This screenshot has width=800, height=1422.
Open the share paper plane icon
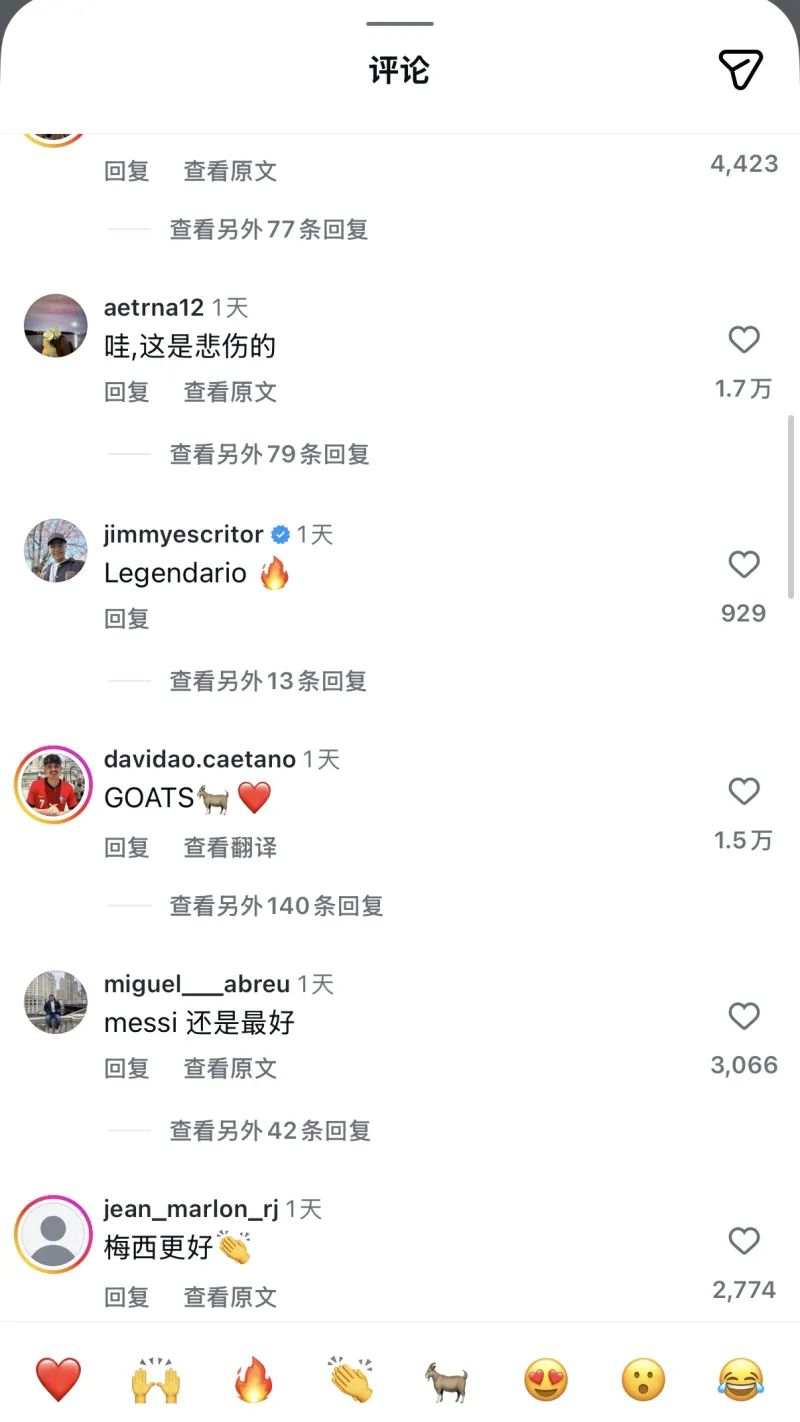[x=740, y=69]
